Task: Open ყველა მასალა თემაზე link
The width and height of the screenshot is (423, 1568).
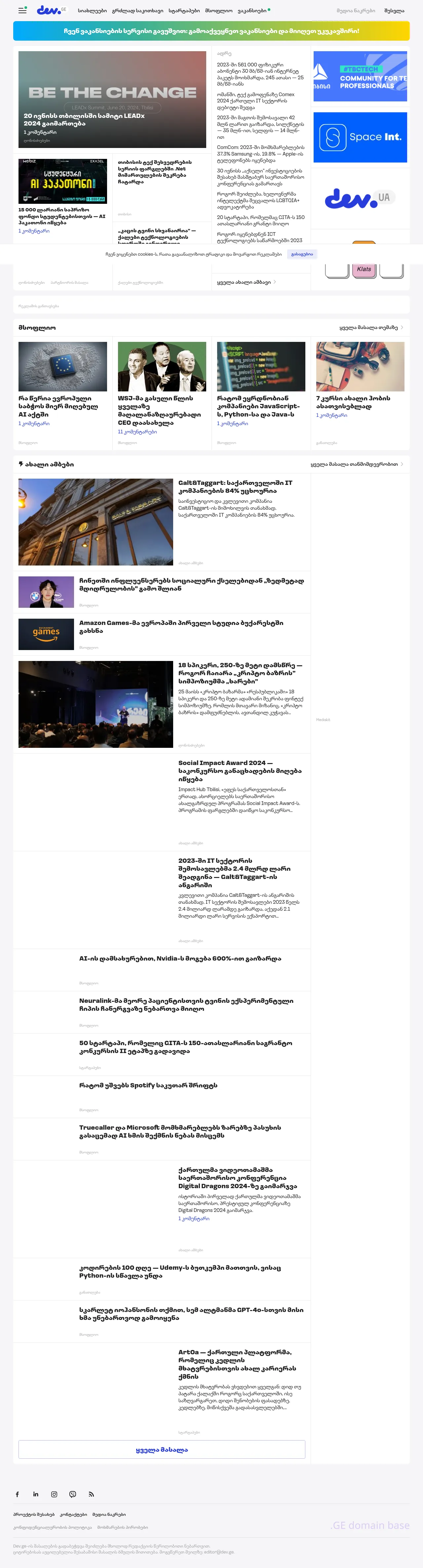Action: point(369,327)
